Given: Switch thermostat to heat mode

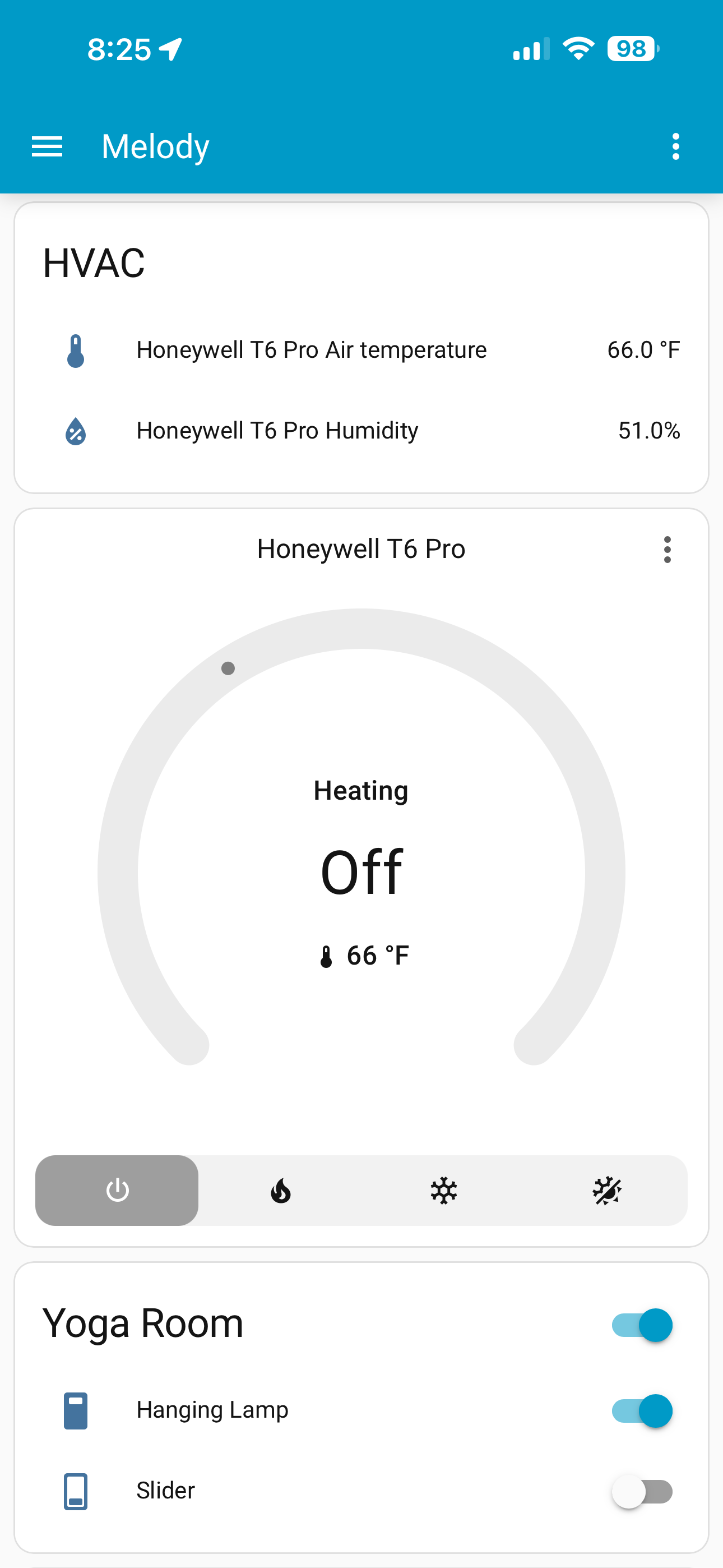Looking at the screenshot, I should 281,1190.
